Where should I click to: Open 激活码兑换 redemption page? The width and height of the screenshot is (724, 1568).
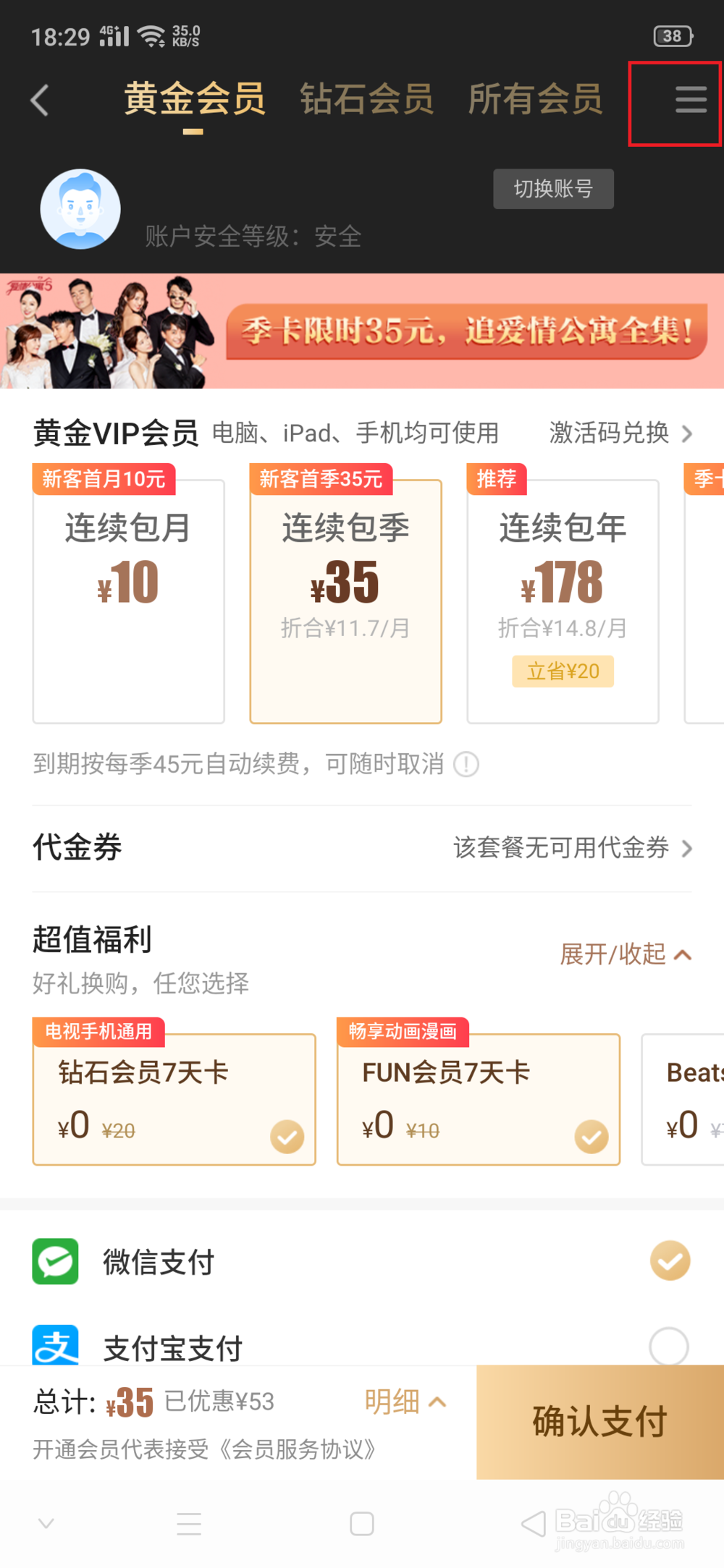point(610,433)
